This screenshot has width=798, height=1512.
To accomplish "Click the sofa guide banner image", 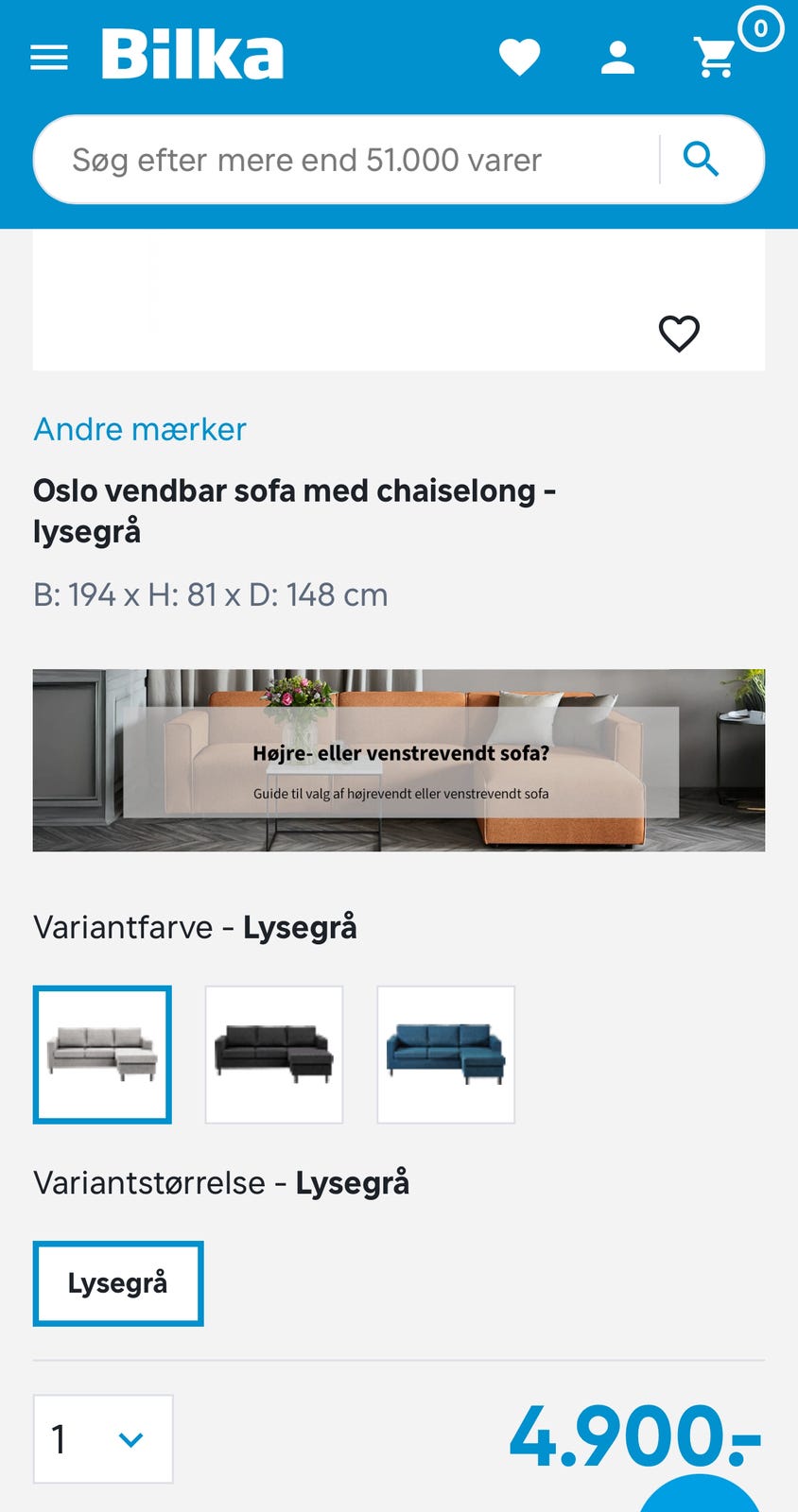I will click(399, 759).
